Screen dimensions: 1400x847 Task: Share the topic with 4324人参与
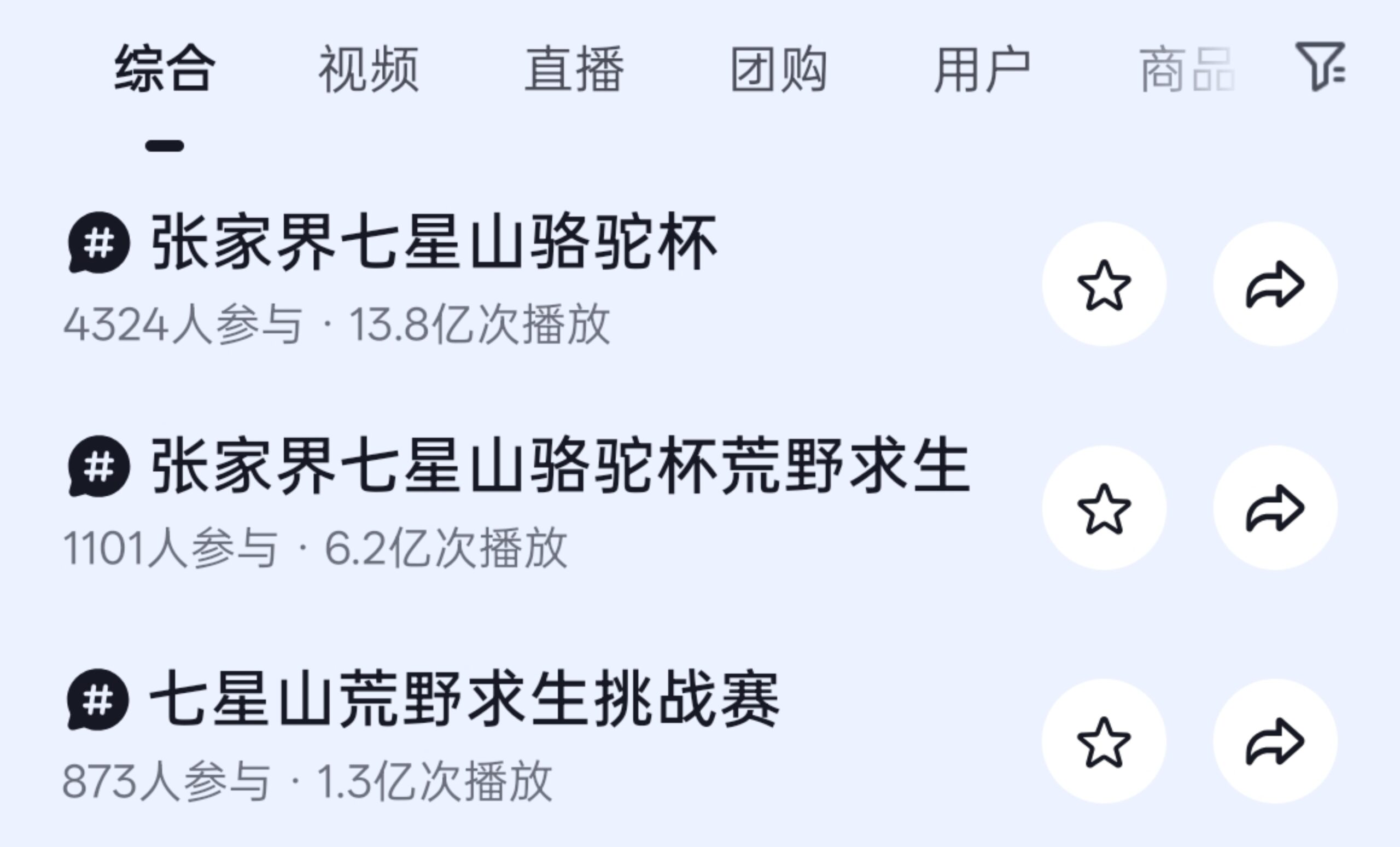click(1275, 284)
